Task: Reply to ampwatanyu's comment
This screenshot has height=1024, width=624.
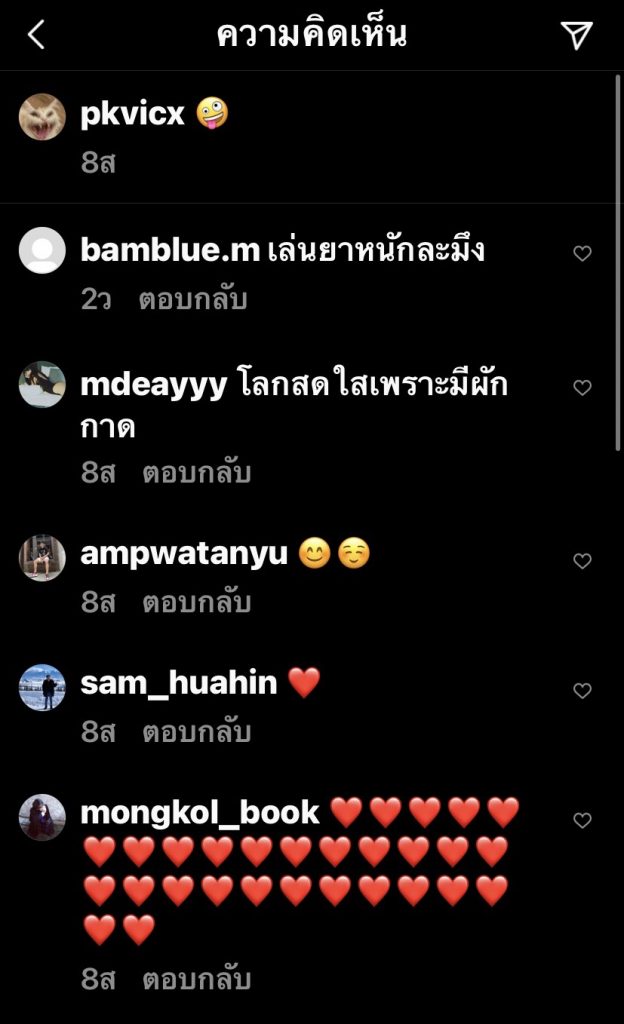Action: click(195, 602)
